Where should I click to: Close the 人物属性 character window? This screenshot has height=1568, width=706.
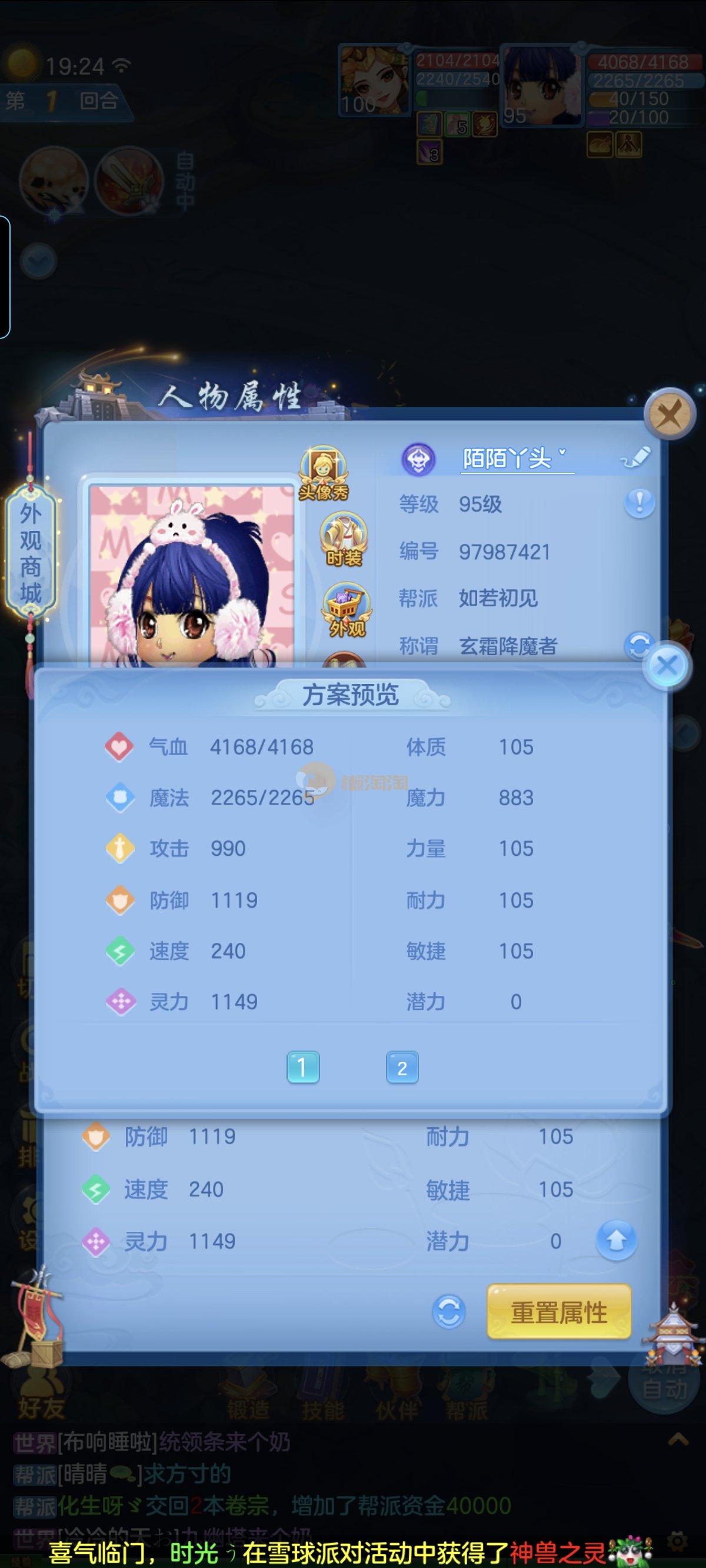click(x=670, y=415)
